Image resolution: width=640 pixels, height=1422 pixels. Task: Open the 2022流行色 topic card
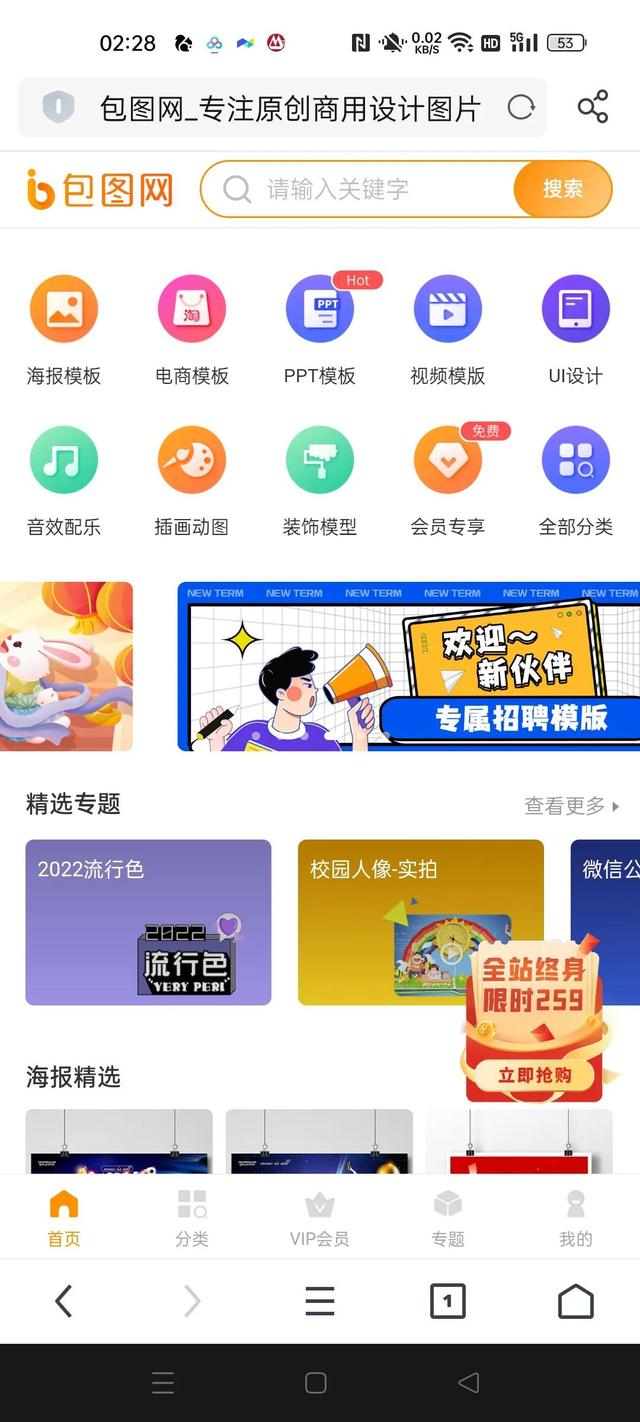pos(148,922)
